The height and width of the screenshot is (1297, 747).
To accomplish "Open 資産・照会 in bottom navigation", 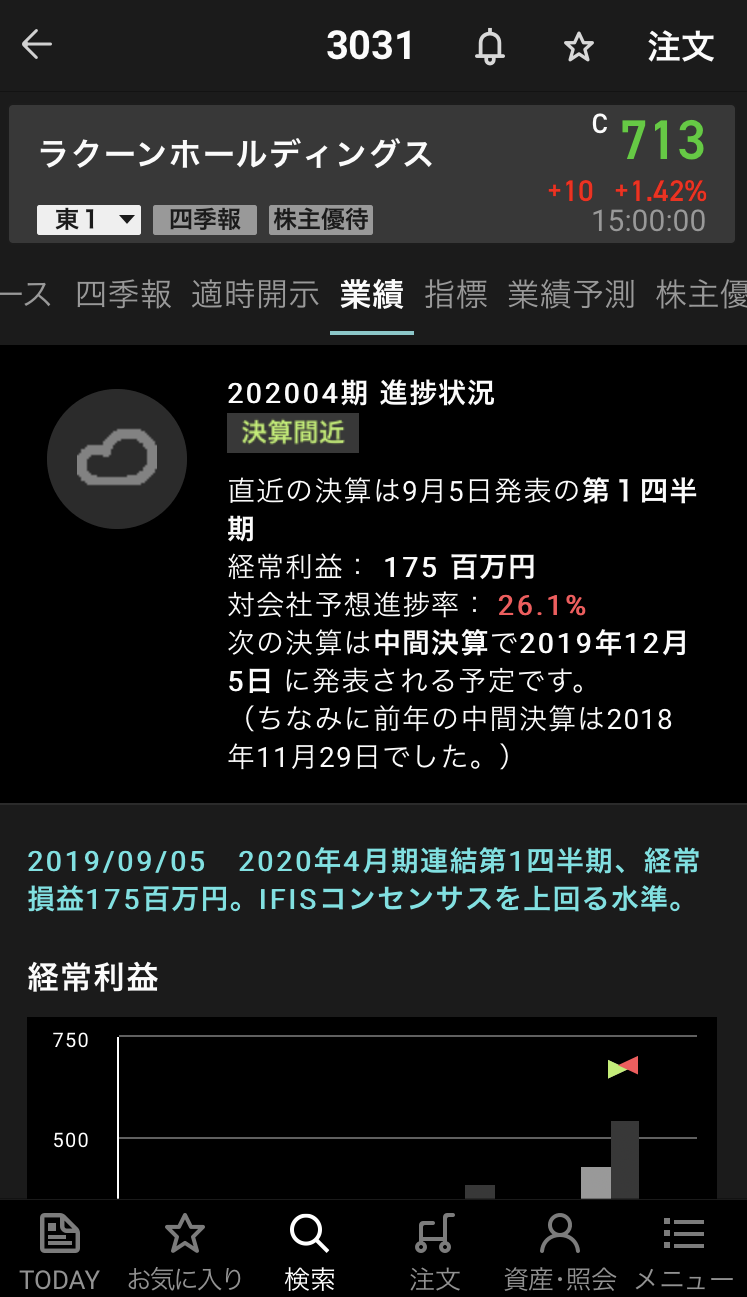I will tap(559, 1250).
